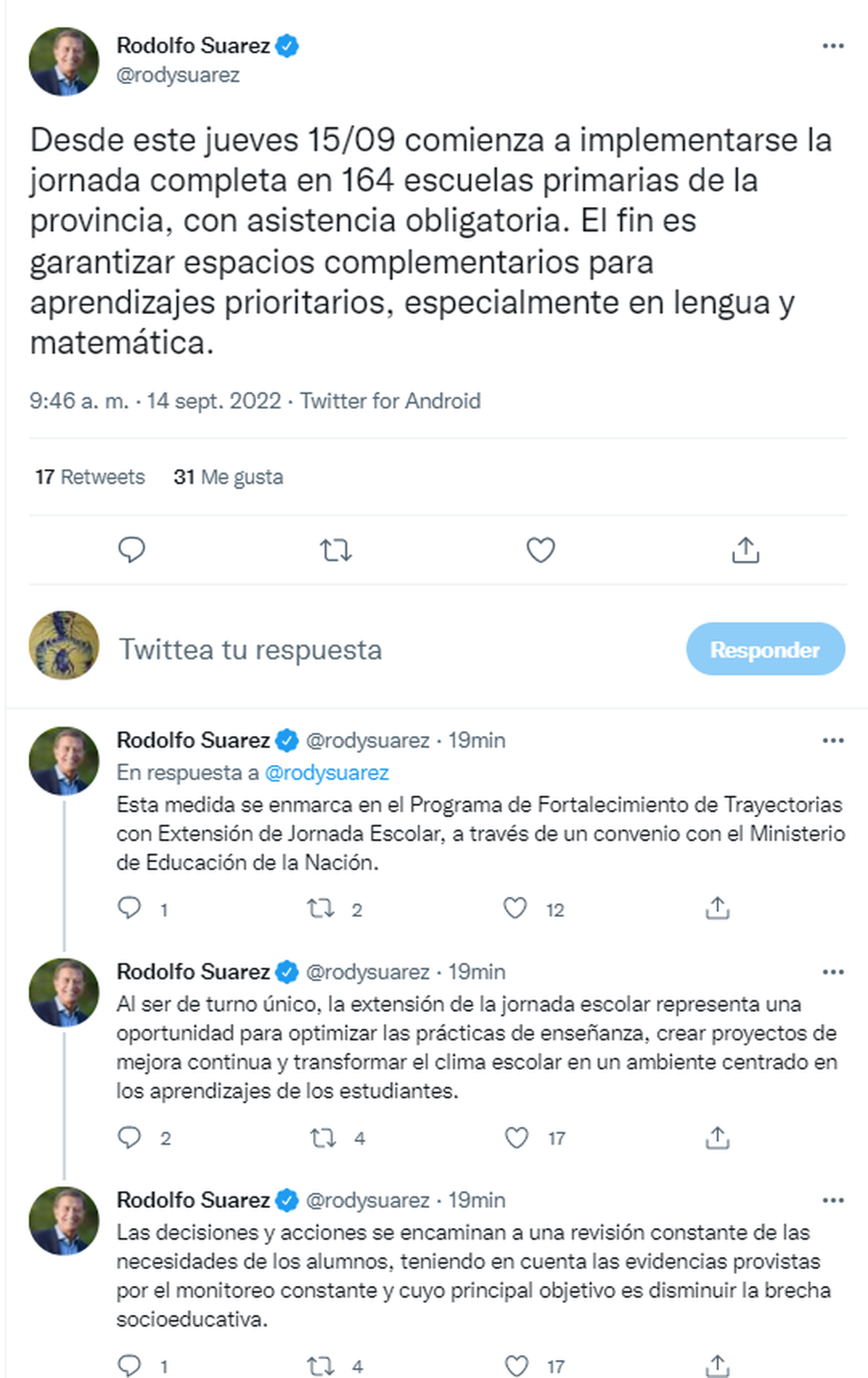Reply to the main tweet about jornada completa
Viewport: 868px width, 1378px height.
[132, 550]
